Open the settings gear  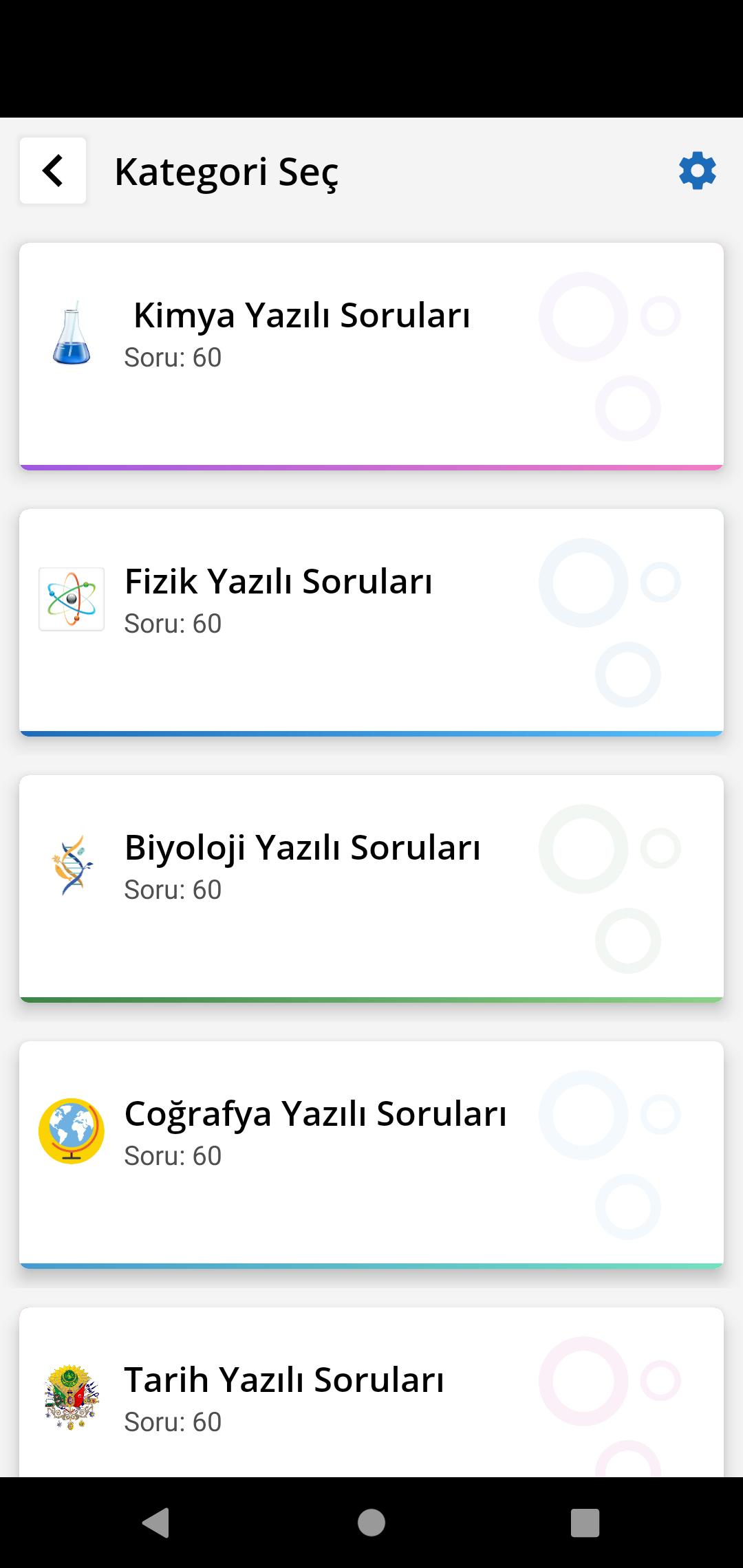(696, 171)
